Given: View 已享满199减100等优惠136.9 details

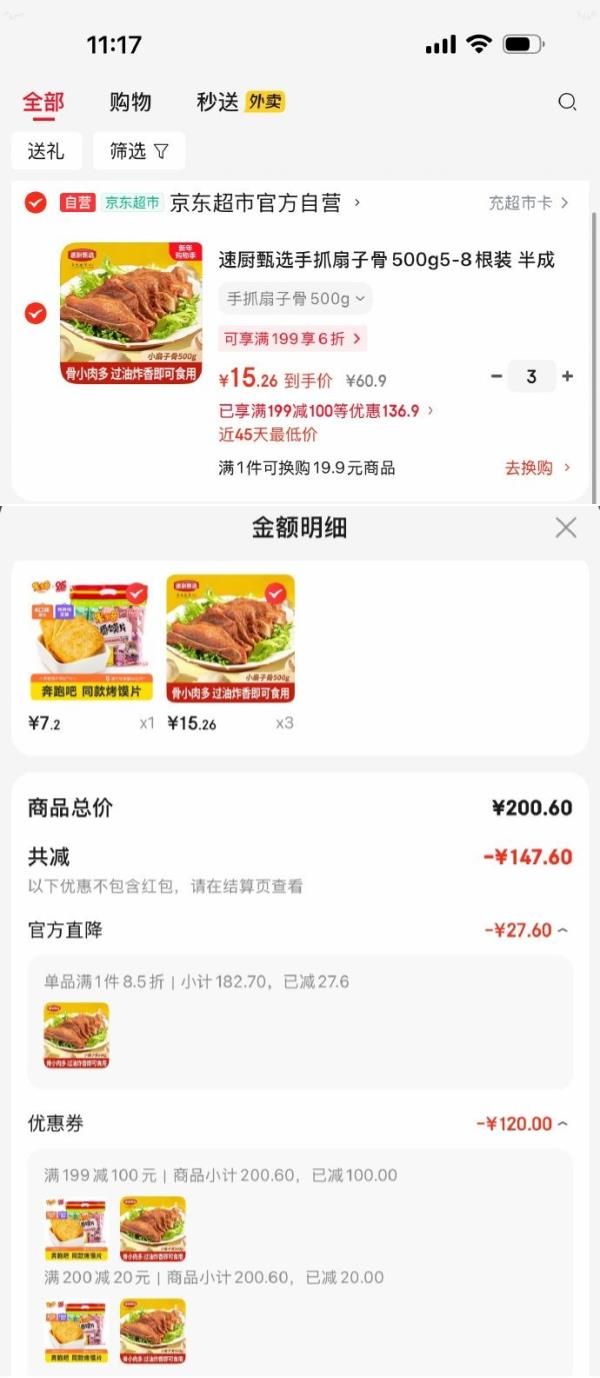Looking at the screenshot, I should [x=326, y=410].
